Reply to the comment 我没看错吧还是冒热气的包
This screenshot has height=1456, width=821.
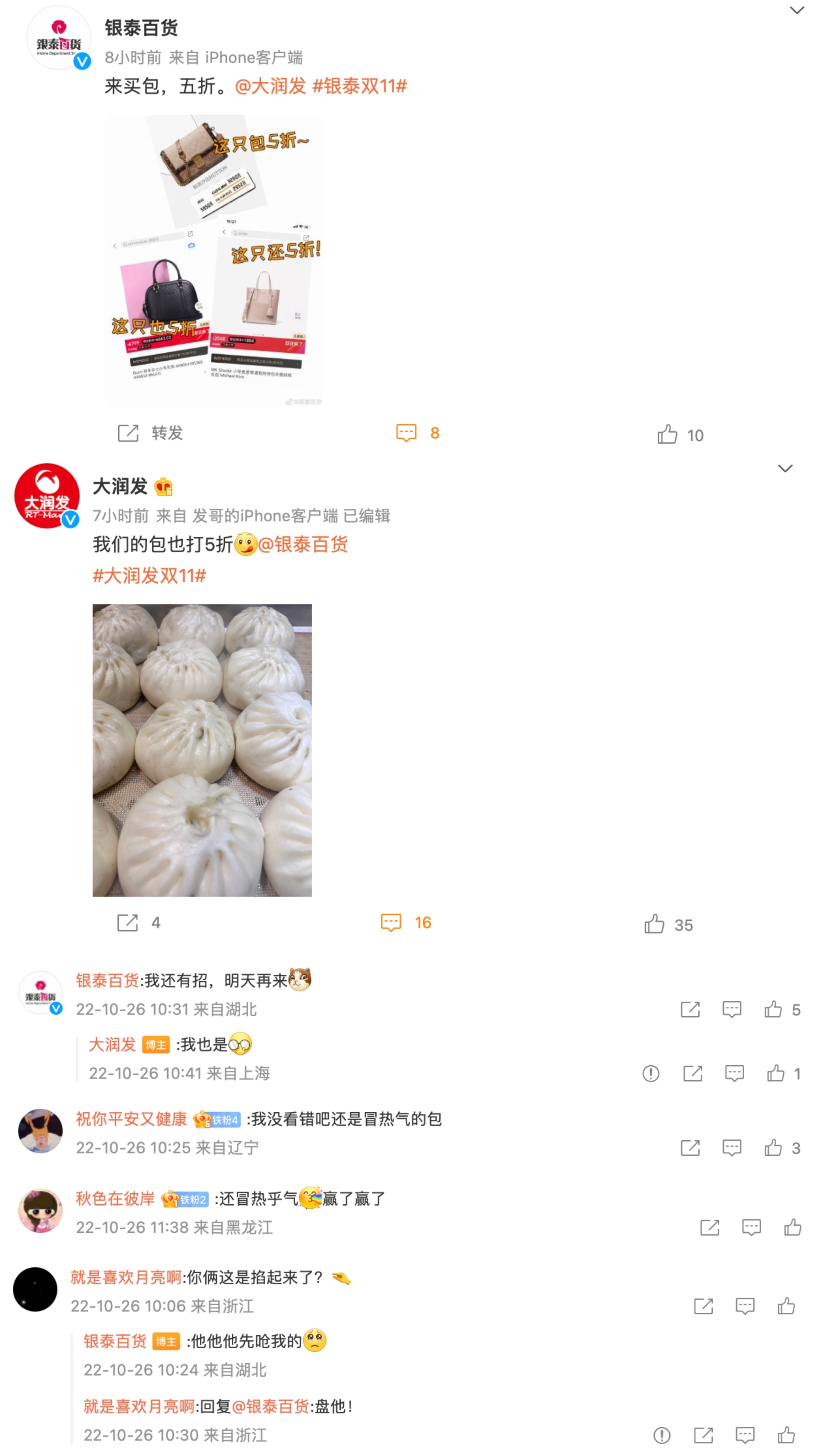click(731, 1148)
